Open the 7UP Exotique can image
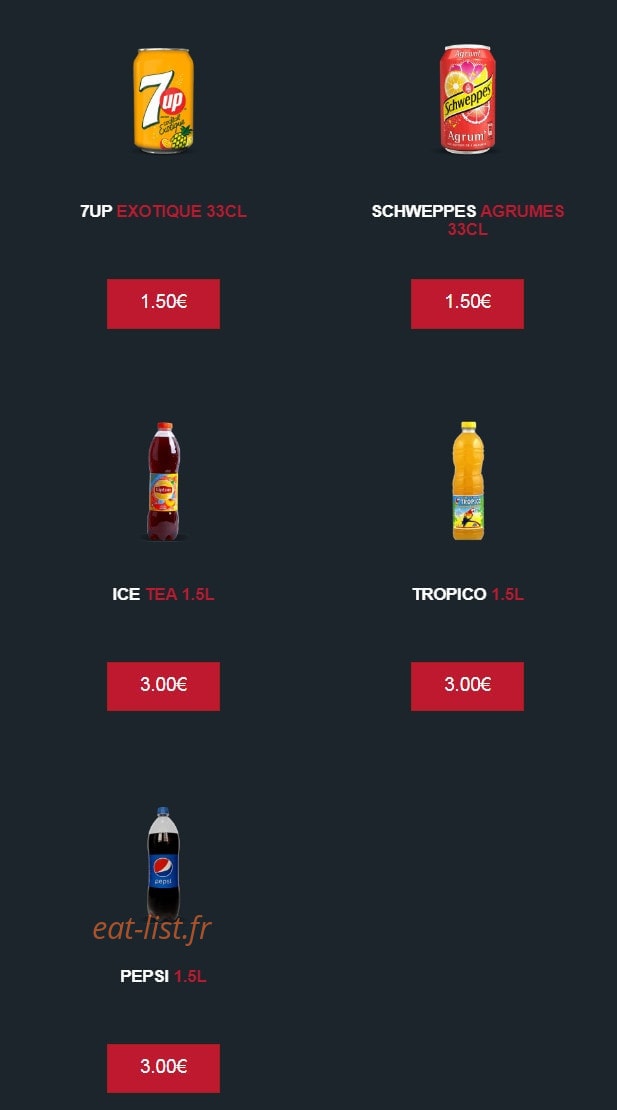Image resolution: width=617 pixels, height=1110 pixels. (x=163, y=100)
